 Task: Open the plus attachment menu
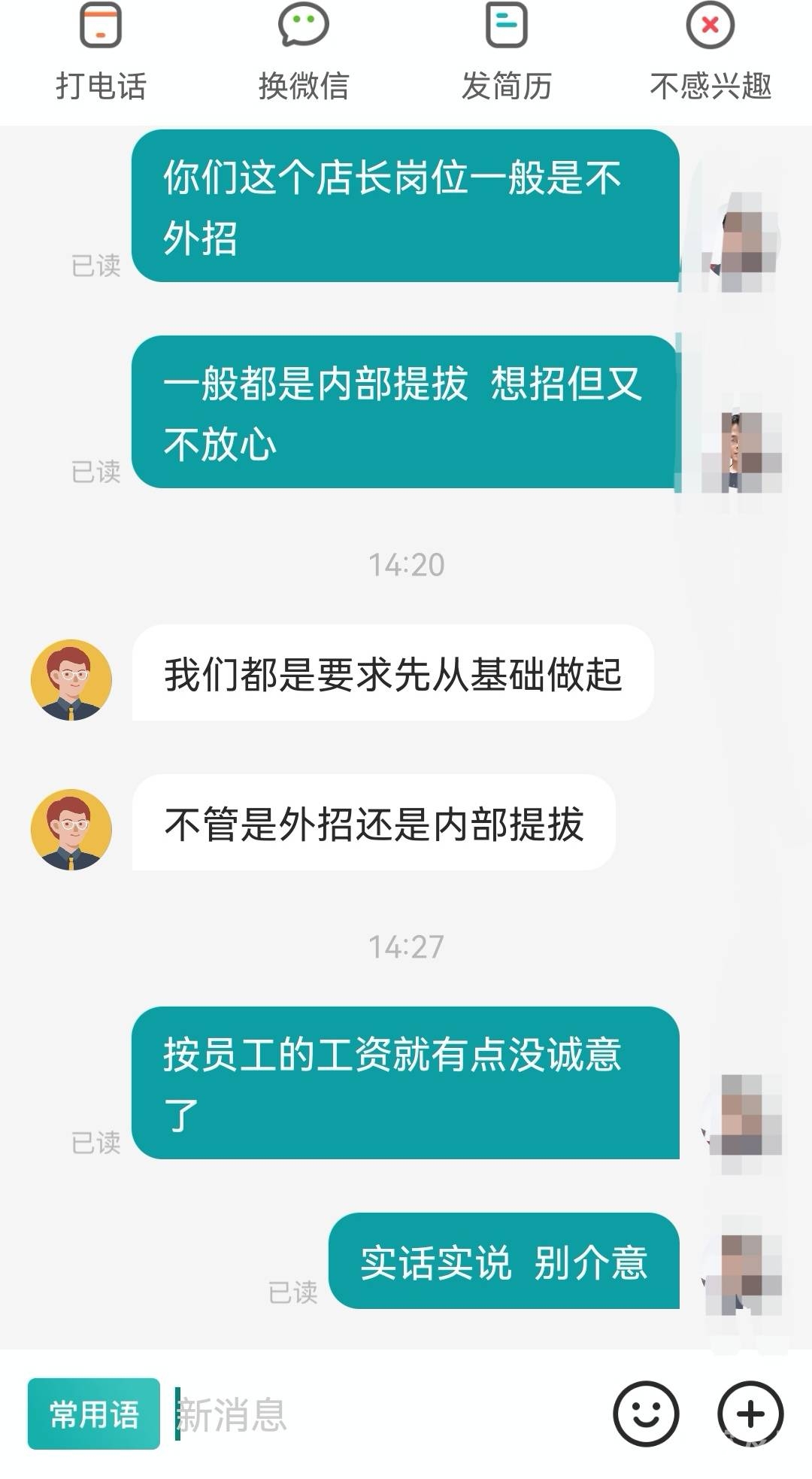point(750,1414)
